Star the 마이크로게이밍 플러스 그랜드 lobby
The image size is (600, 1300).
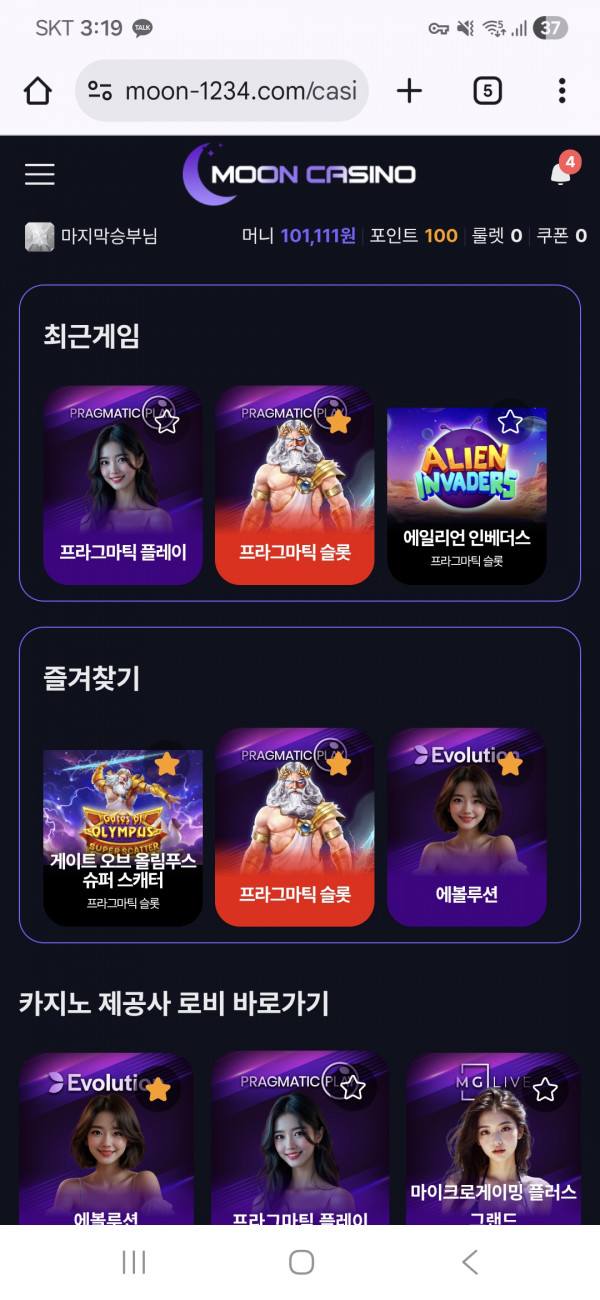tap(544, 1089)
